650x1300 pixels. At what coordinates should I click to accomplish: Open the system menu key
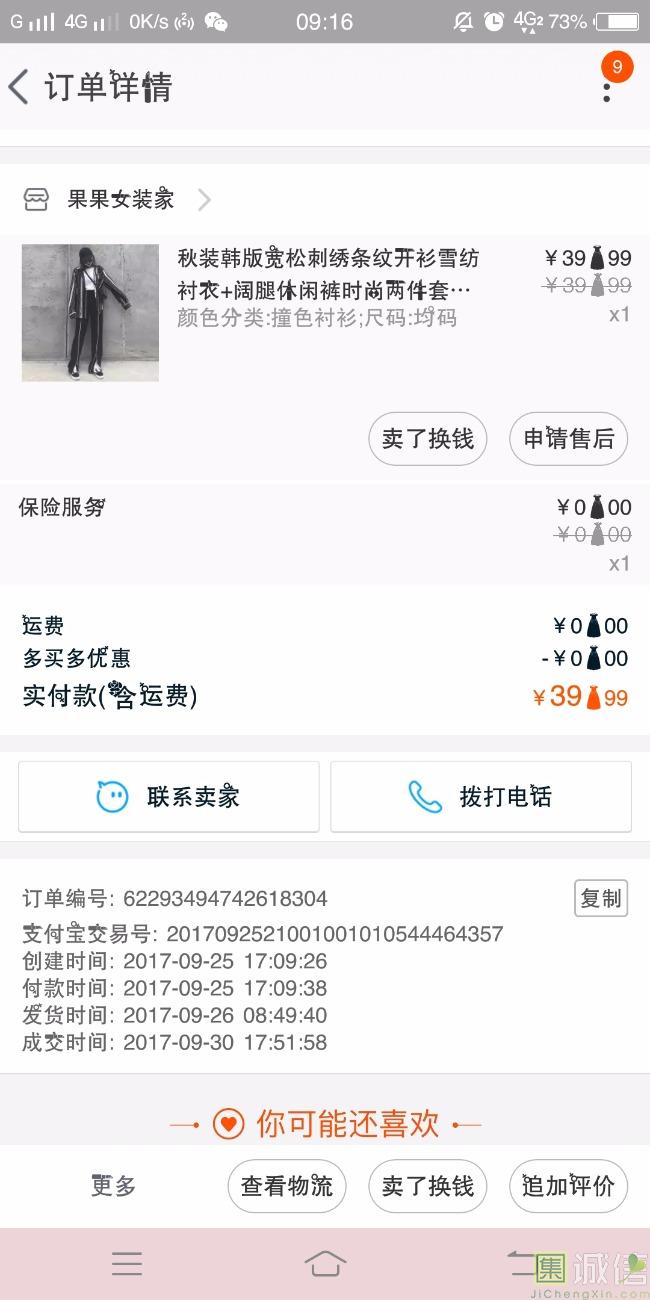pyautogui.click(x=127, y=1263)
